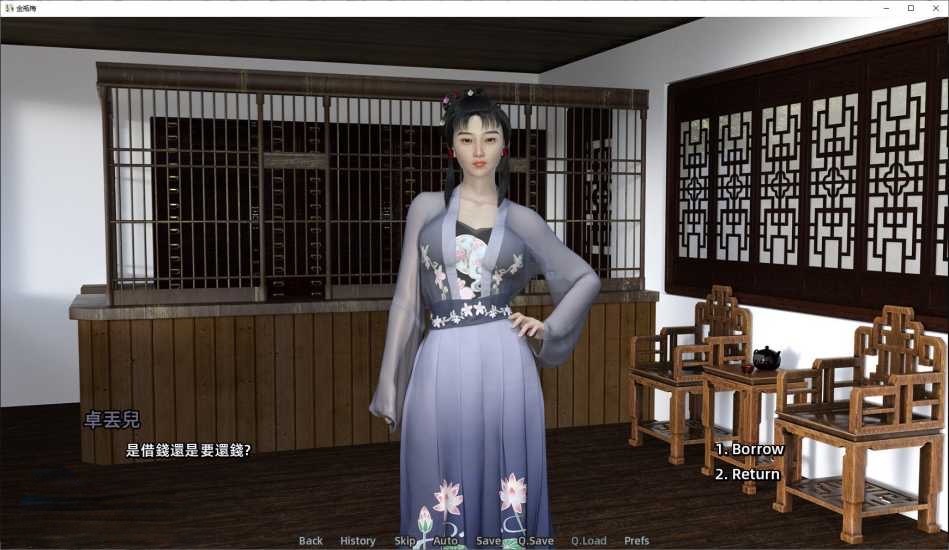
Task: Choose the "1. Borrow" option
Action: coord(749,449)
